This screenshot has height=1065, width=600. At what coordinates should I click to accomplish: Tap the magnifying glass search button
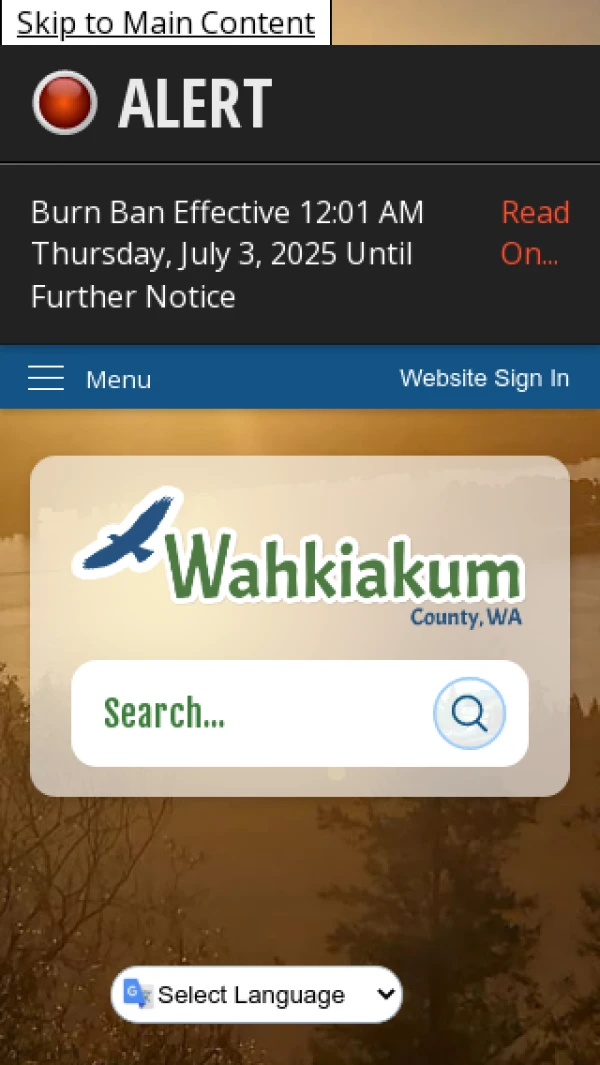[x=469, y=713]
